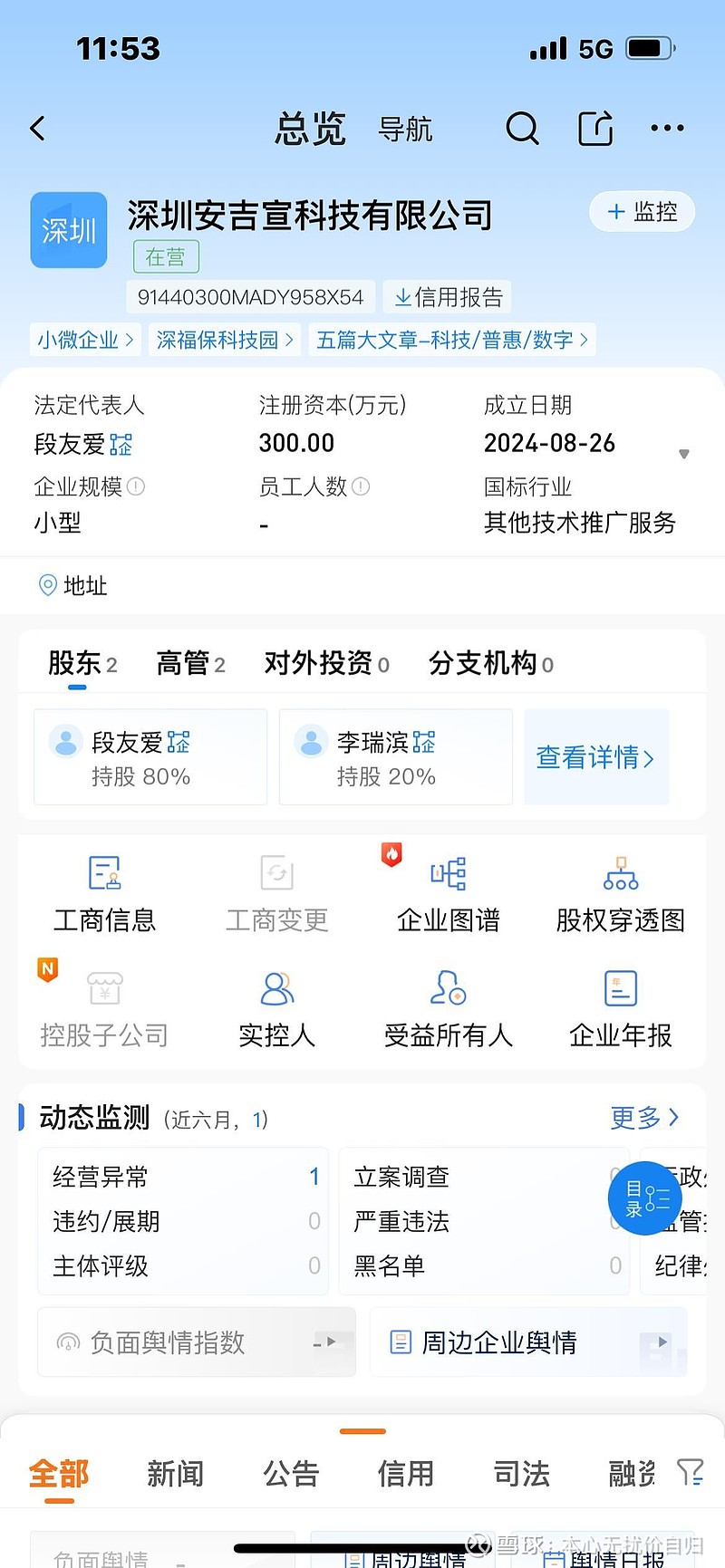The height and width of the screenshot is (1568, 725).
Task: Tap the back arrow to leave overview
Action: [x=36, y=128]
